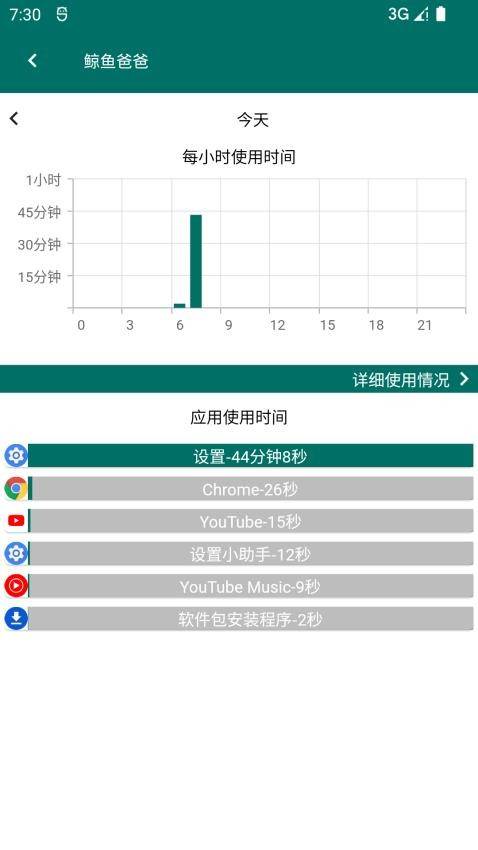Viewport: 478px width, 850px height.
Task: Open the 设置-44分钟8秒 usage row
Action: click(239, 456)
